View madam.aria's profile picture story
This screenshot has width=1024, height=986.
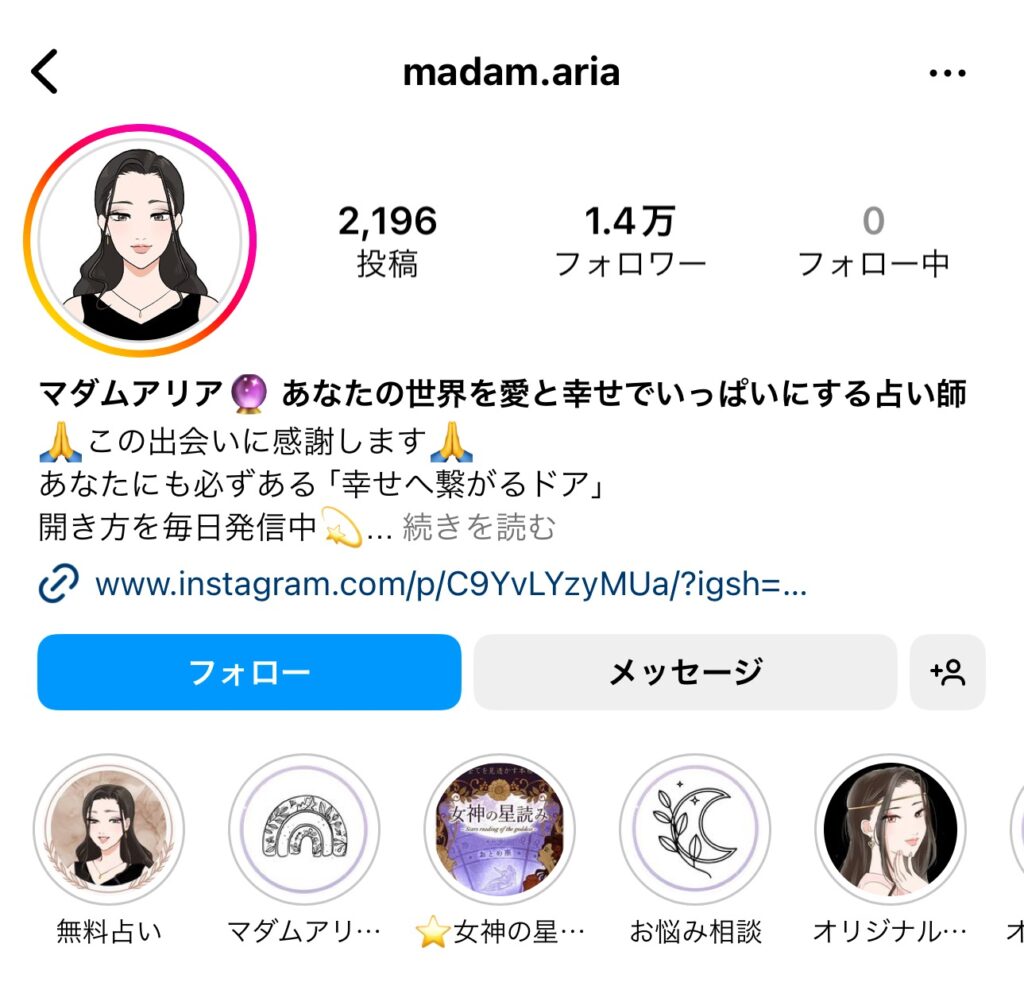click(140, 240)
